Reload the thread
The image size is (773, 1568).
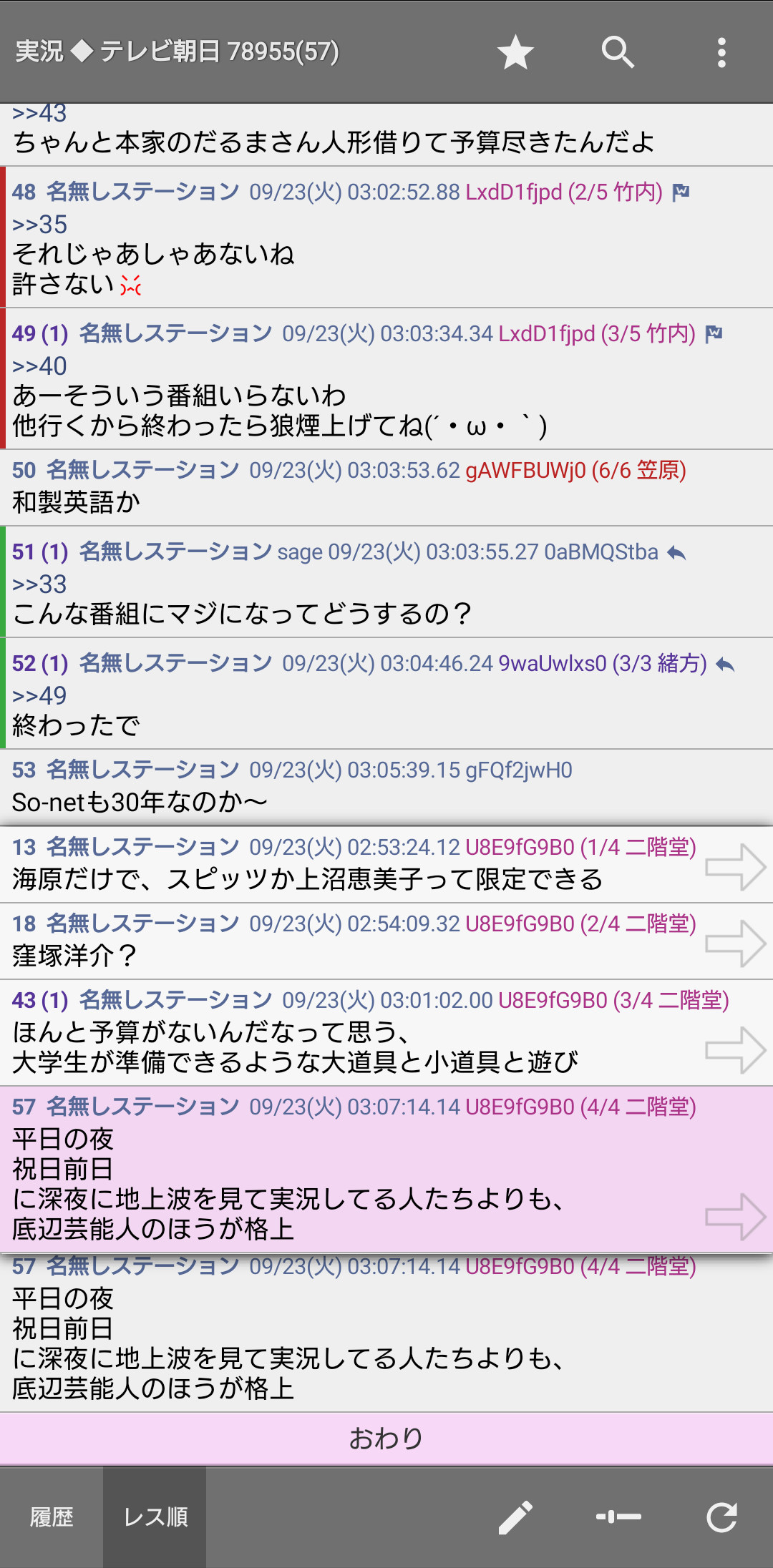pos(721,1516)
